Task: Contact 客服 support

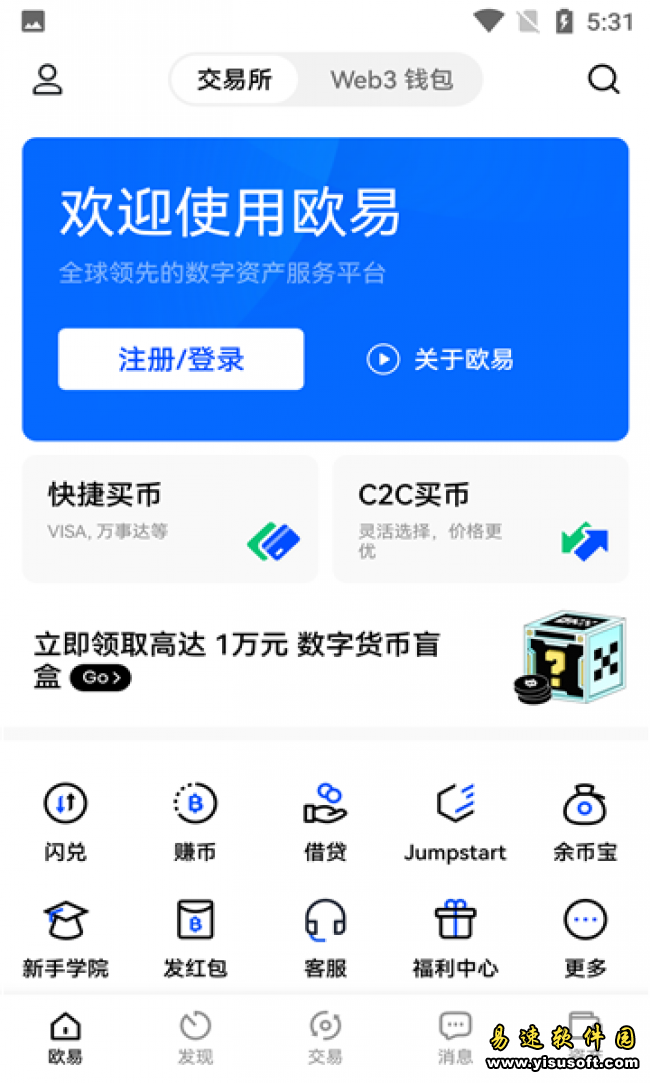Action: (325, 937)
